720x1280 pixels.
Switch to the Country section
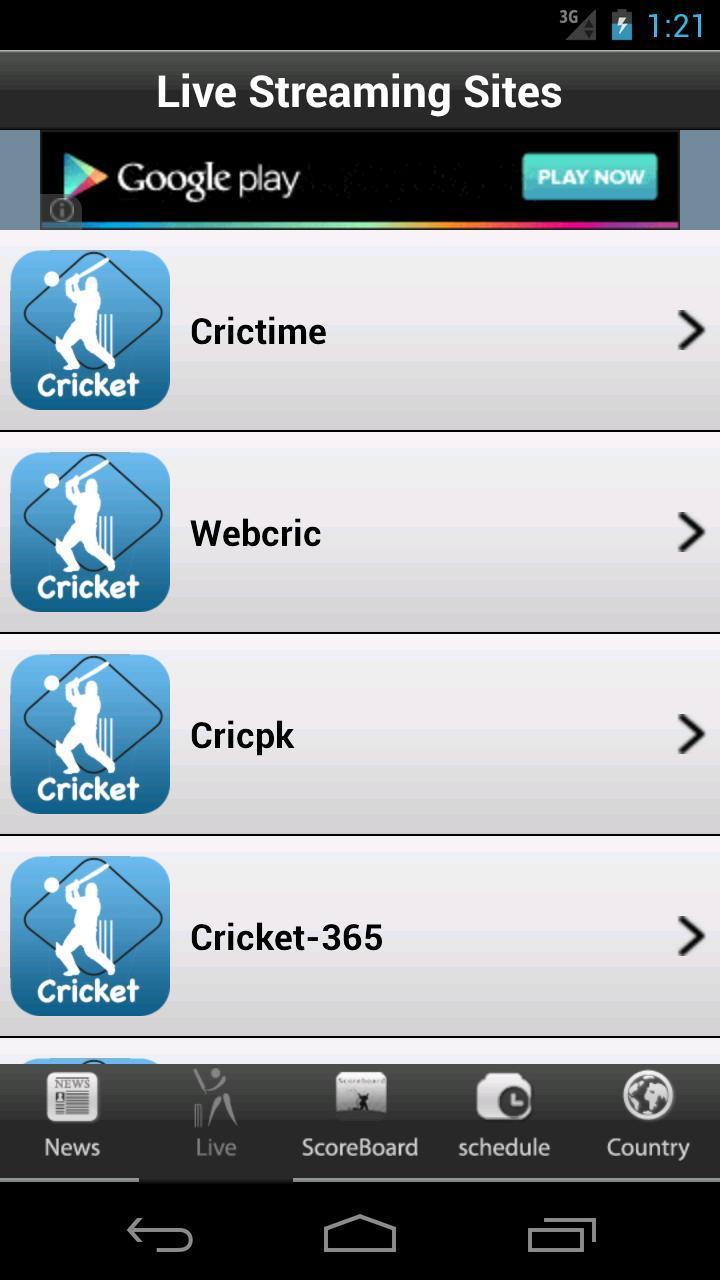tap(647, 1115)
